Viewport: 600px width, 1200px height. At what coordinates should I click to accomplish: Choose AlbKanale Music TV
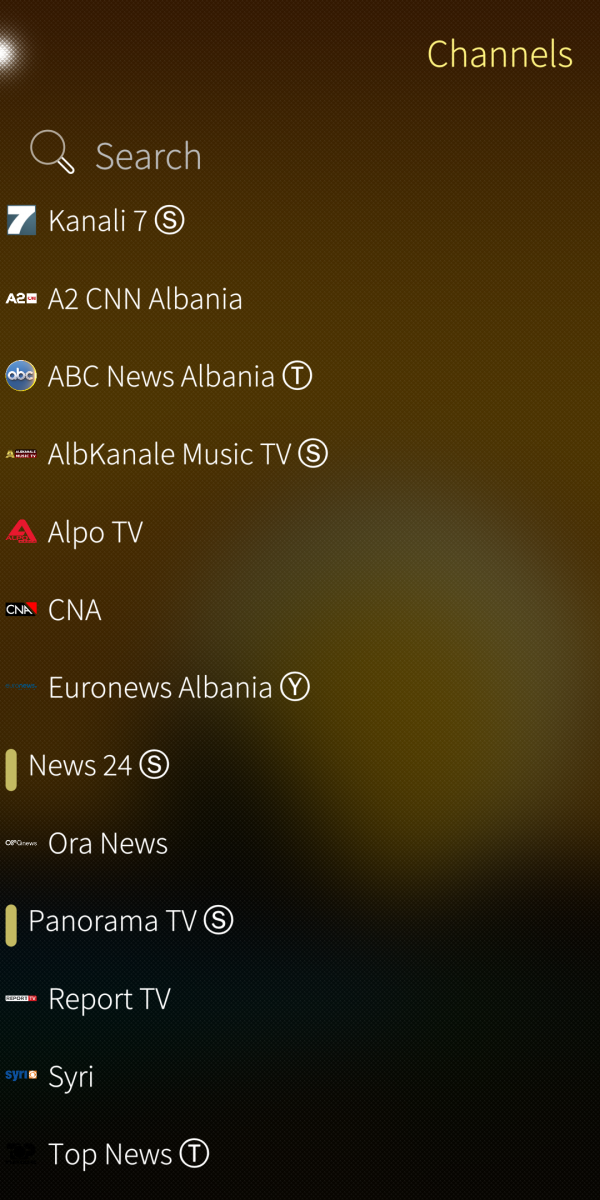pyautogui.click(x=169, y=455)
